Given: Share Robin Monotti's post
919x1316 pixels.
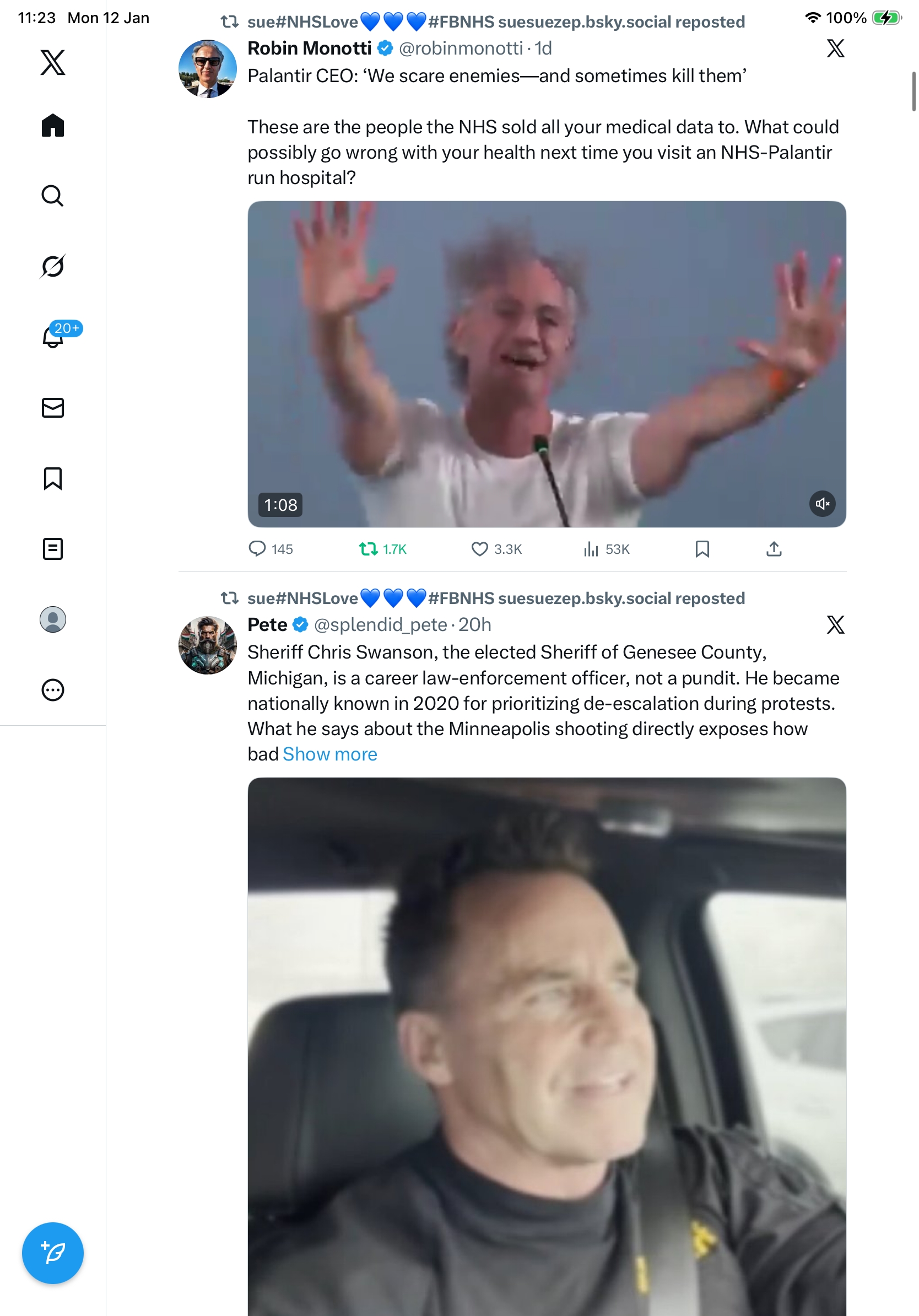Looking at the screenshot, I should click(x=774, y=548).
